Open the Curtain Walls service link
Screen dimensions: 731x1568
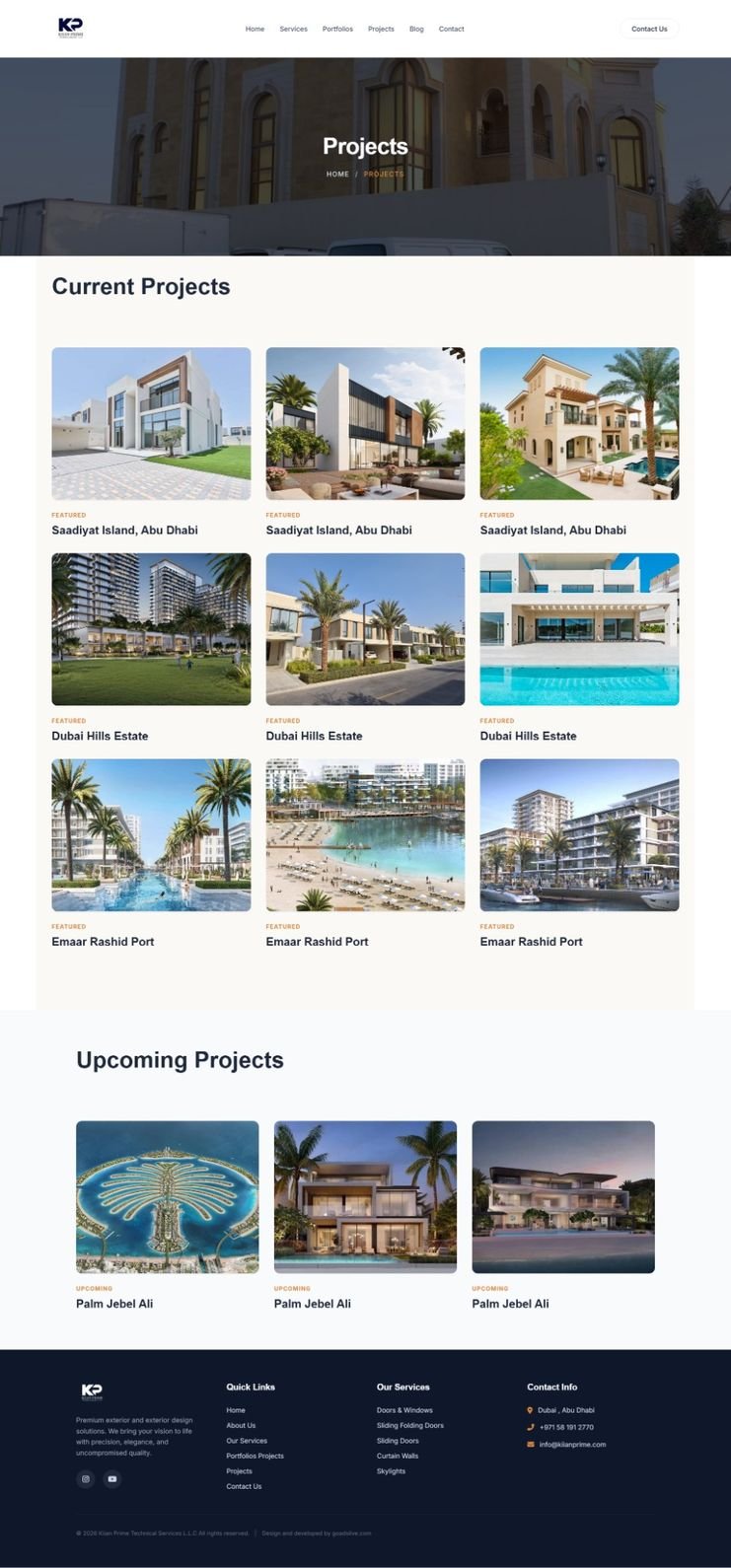click(x=398, y=1456)
